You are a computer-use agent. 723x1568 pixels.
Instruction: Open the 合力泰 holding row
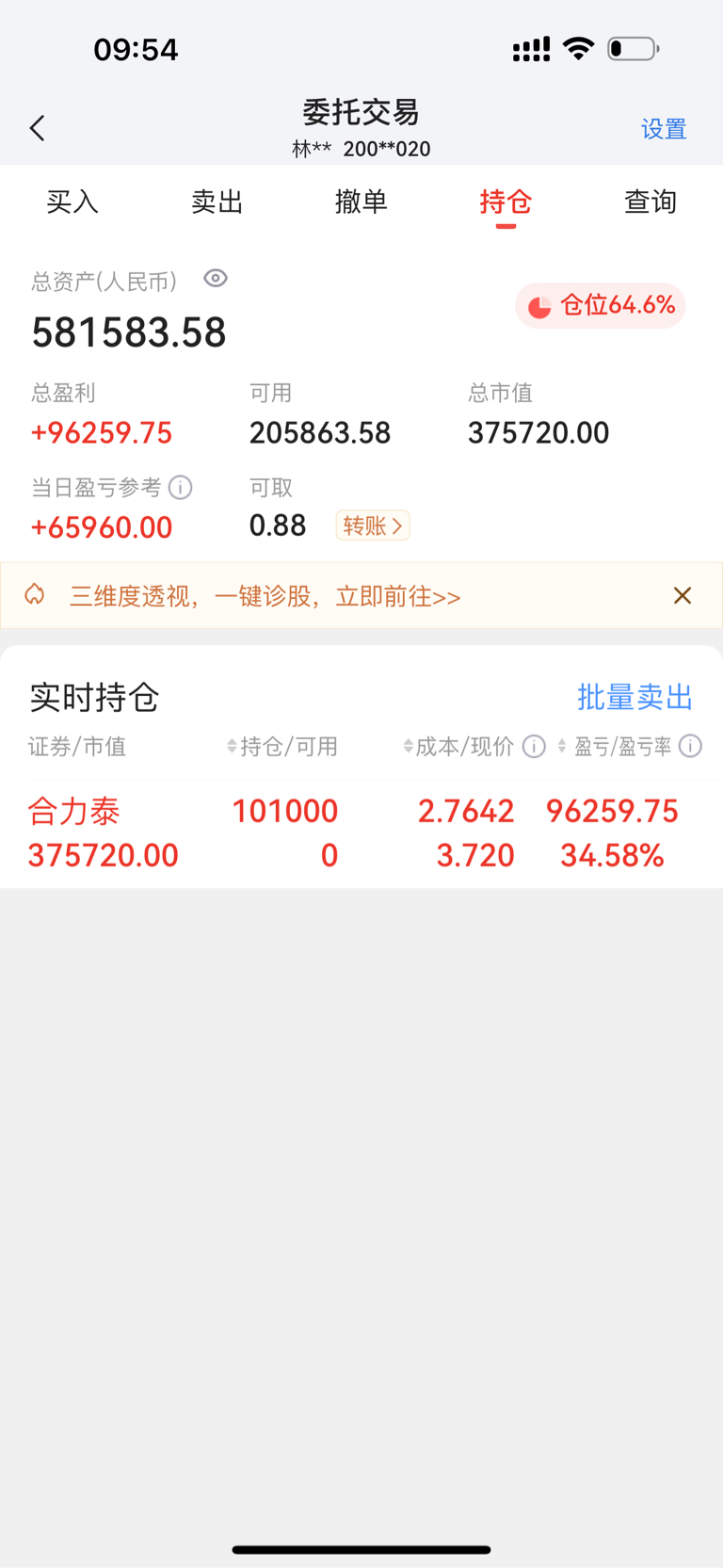(x=361, y=833)
